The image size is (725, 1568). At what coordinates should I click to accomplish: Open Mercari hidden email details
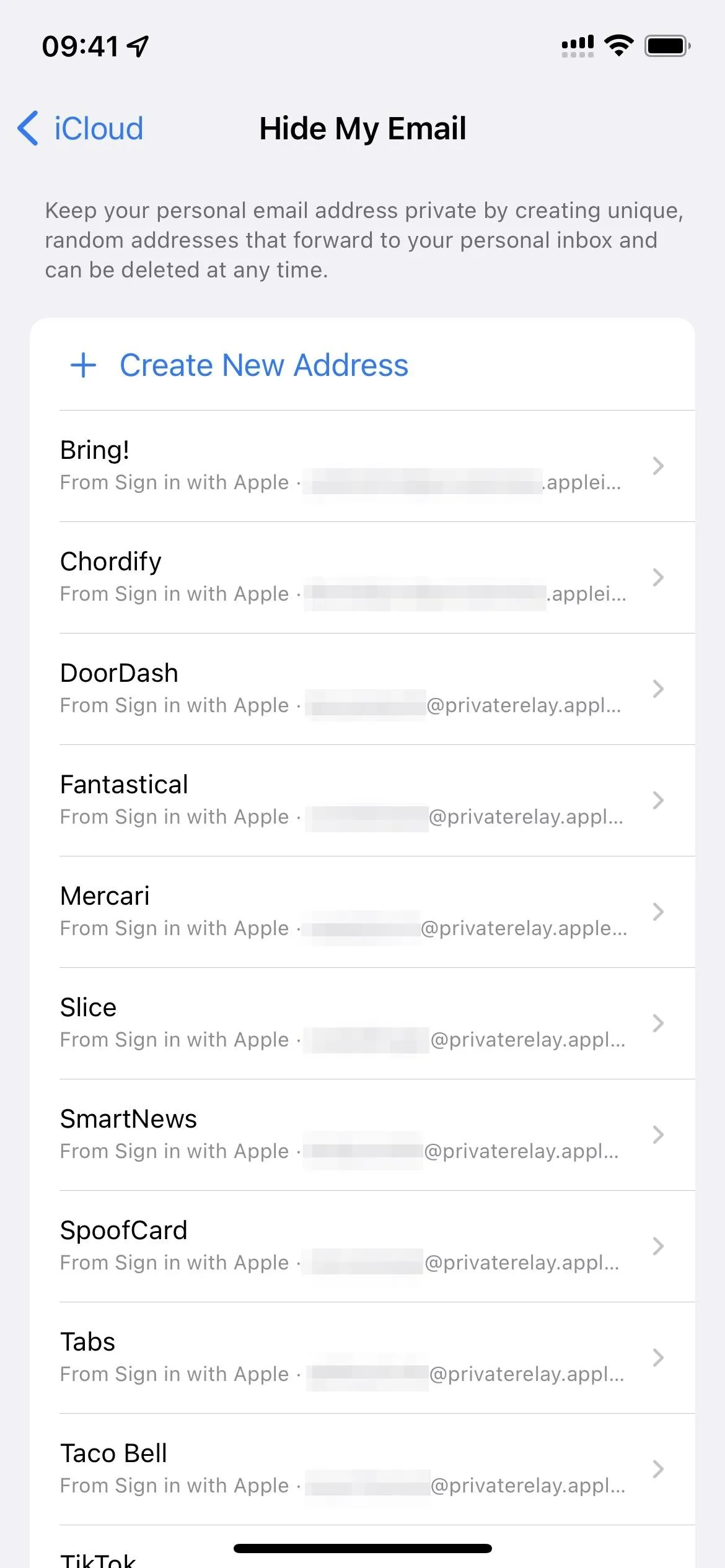tap(362, 912)
